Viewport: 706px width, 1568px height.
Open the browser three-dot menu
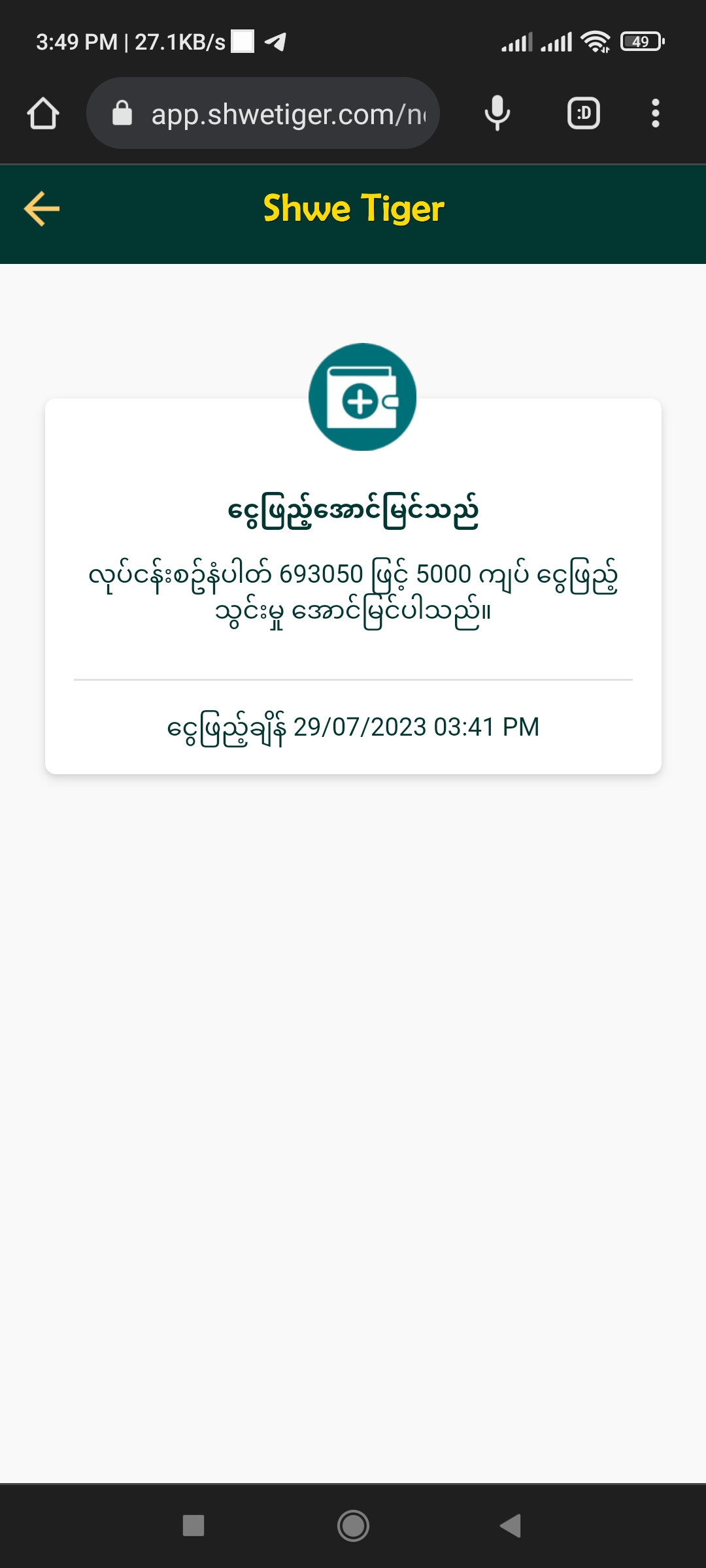(x=655, y=114)
